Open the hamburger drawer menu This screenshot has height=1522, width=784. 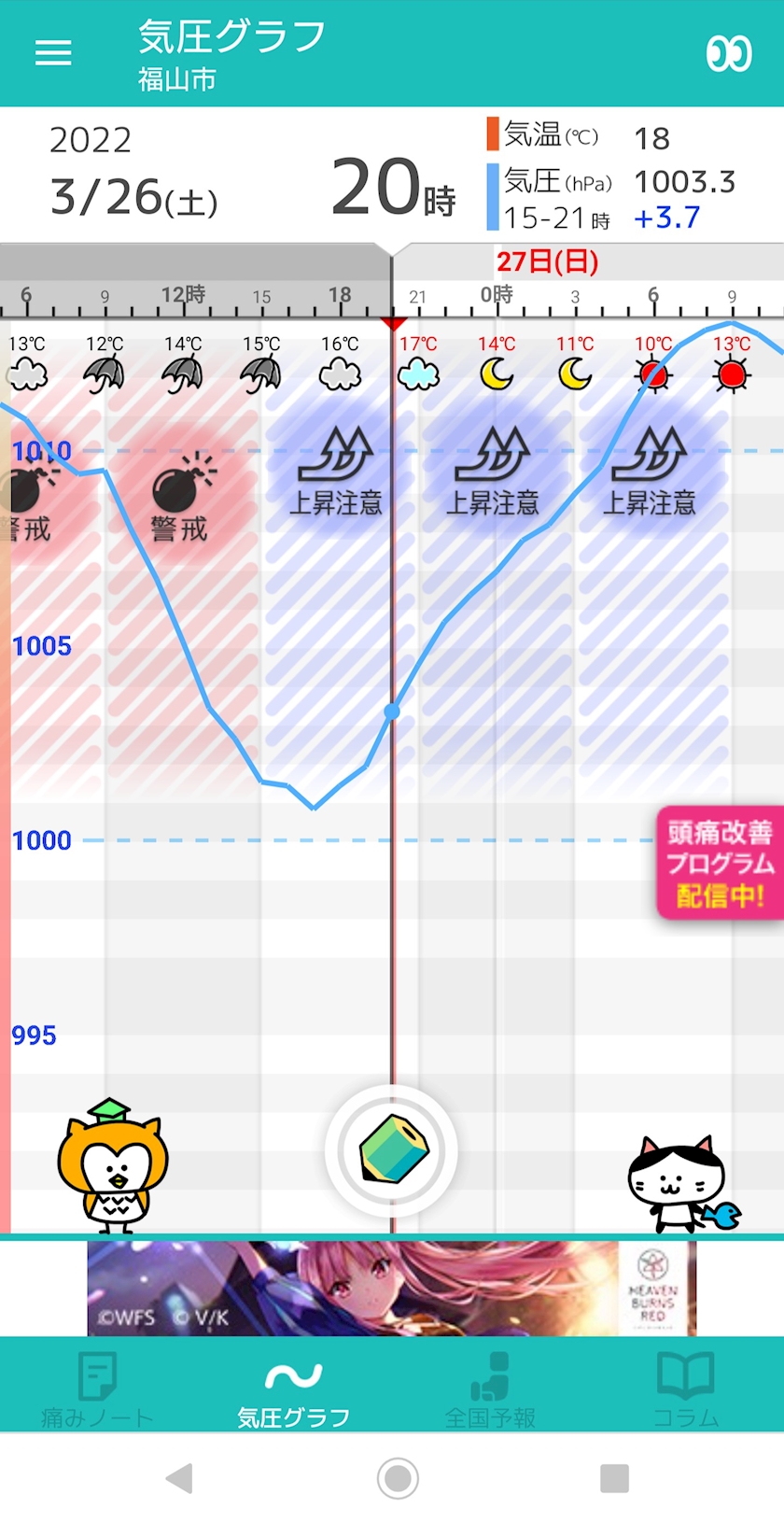pyautogui.click(x=53, y=52)
